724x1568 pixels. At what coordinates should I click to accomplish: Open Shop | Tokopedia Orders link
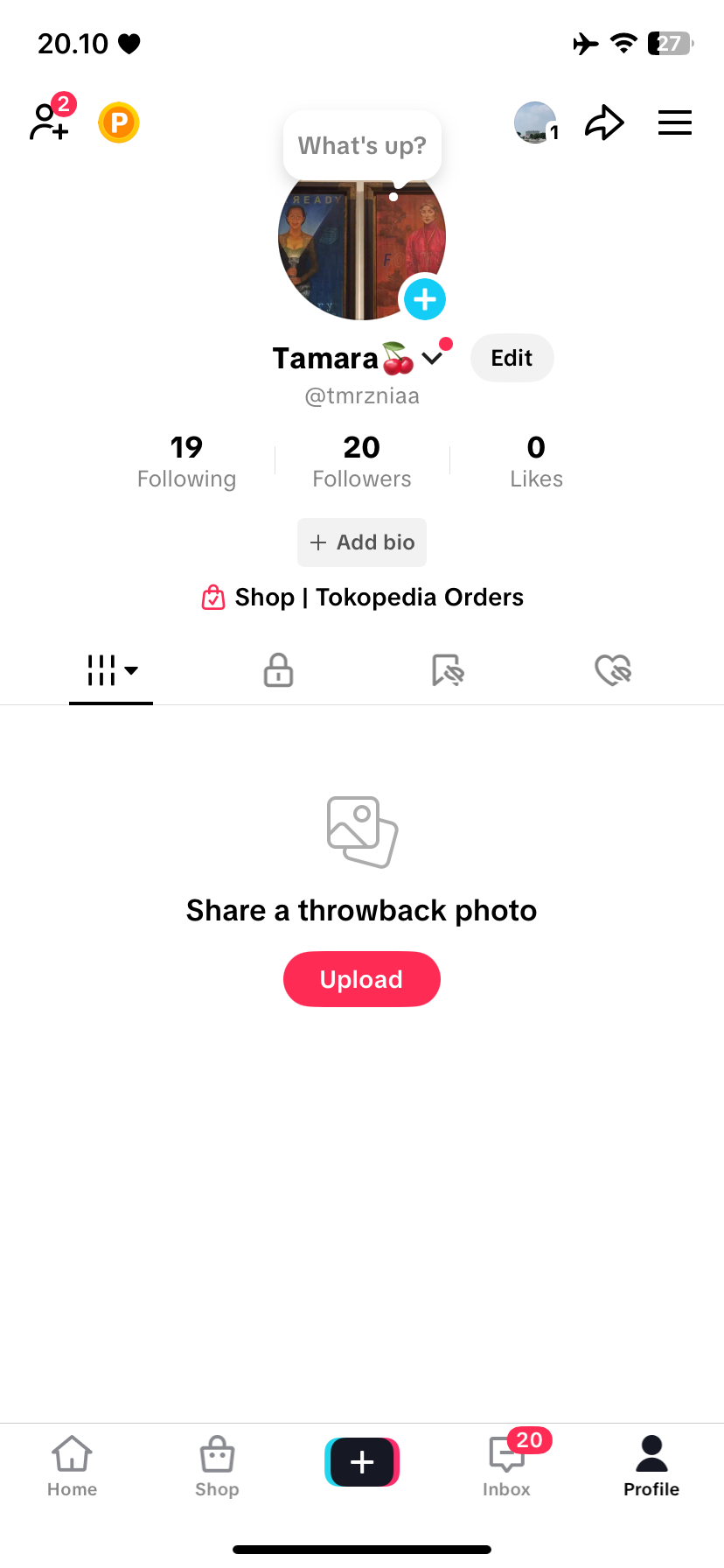coord(362,598)
